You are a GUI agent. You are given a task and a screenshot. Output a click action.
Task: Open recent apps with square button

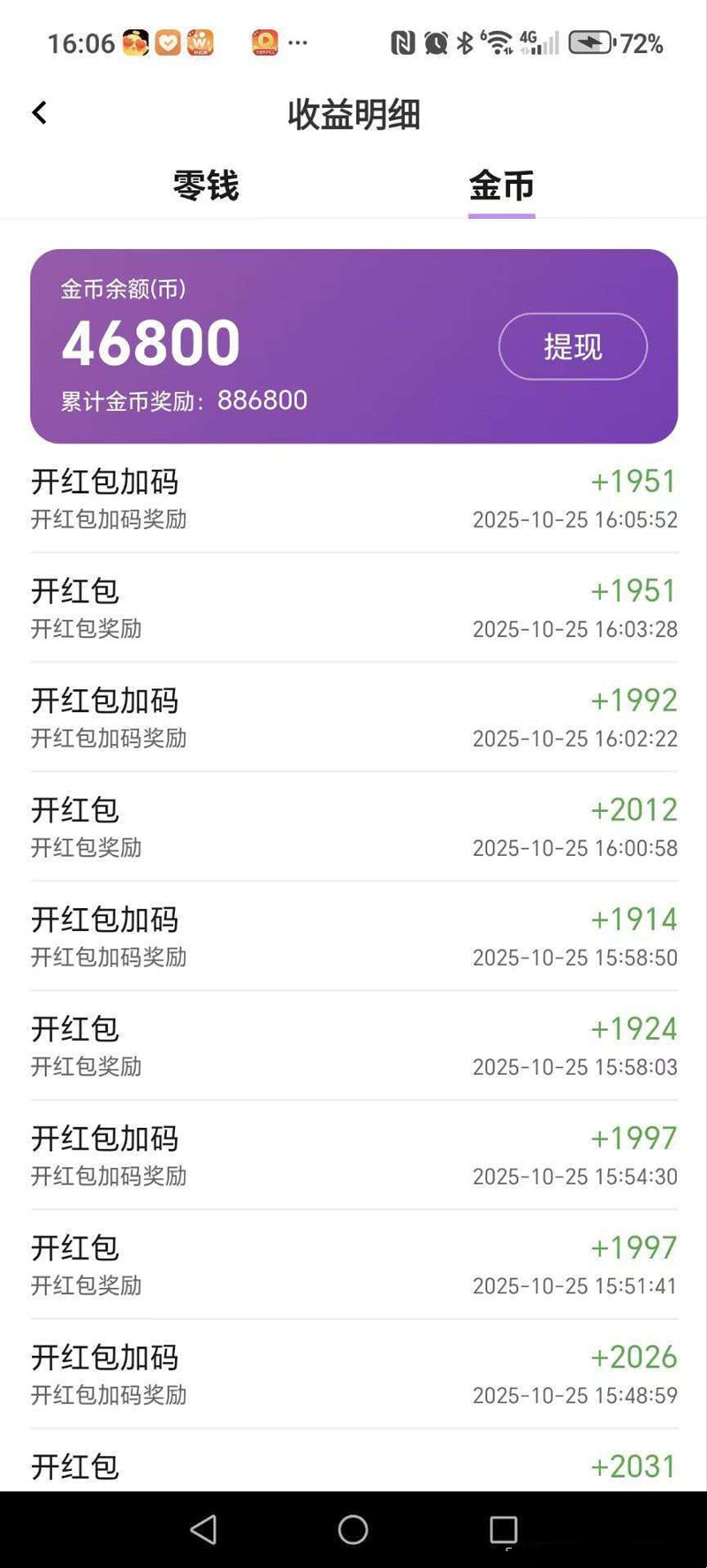502,1528
